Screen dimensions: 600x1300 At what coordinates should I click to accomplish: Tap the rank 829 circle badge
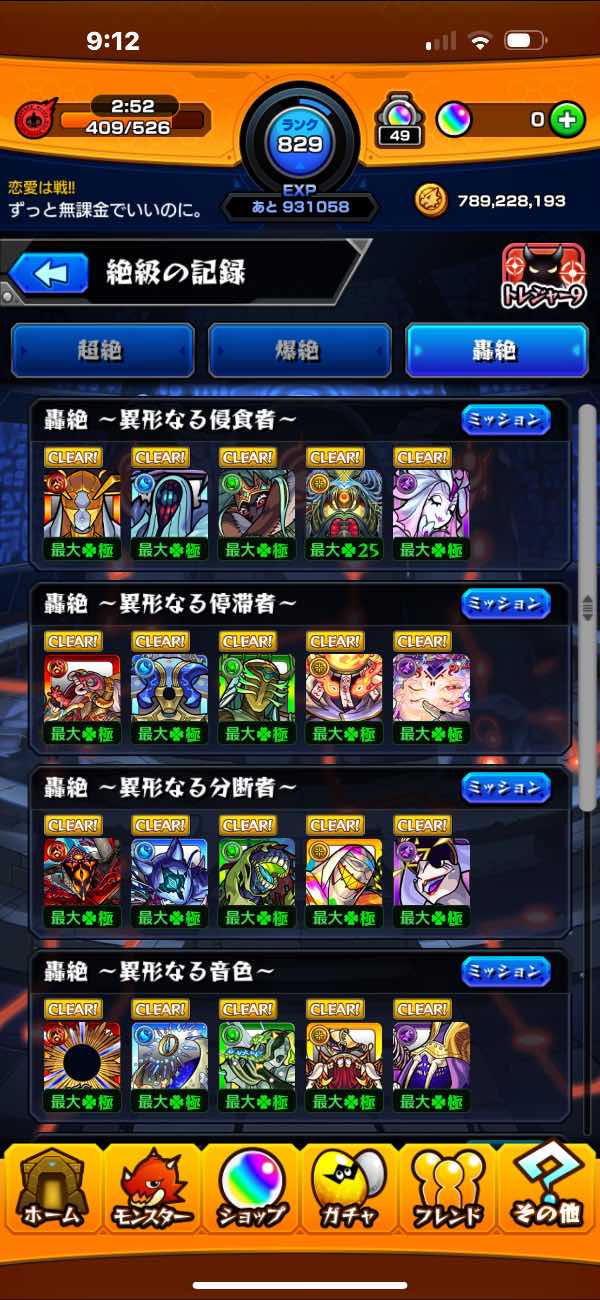point(300,140)
